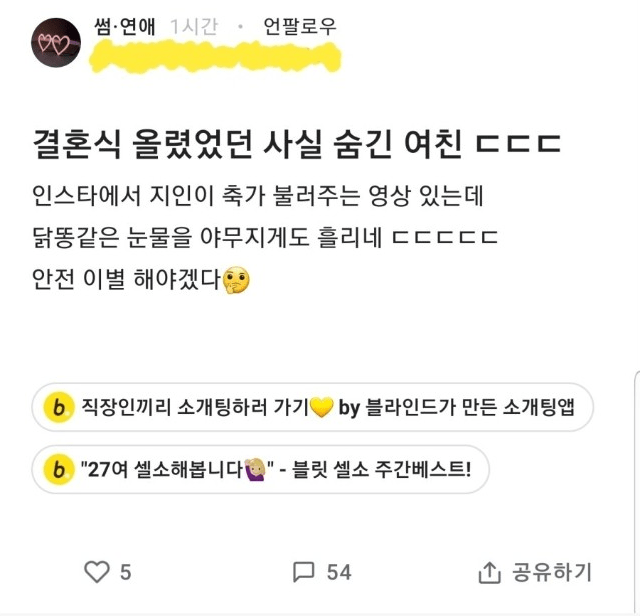Tap 공유하기 to share the post
Viewport: 640px width, 616px height.
(535, 572)
